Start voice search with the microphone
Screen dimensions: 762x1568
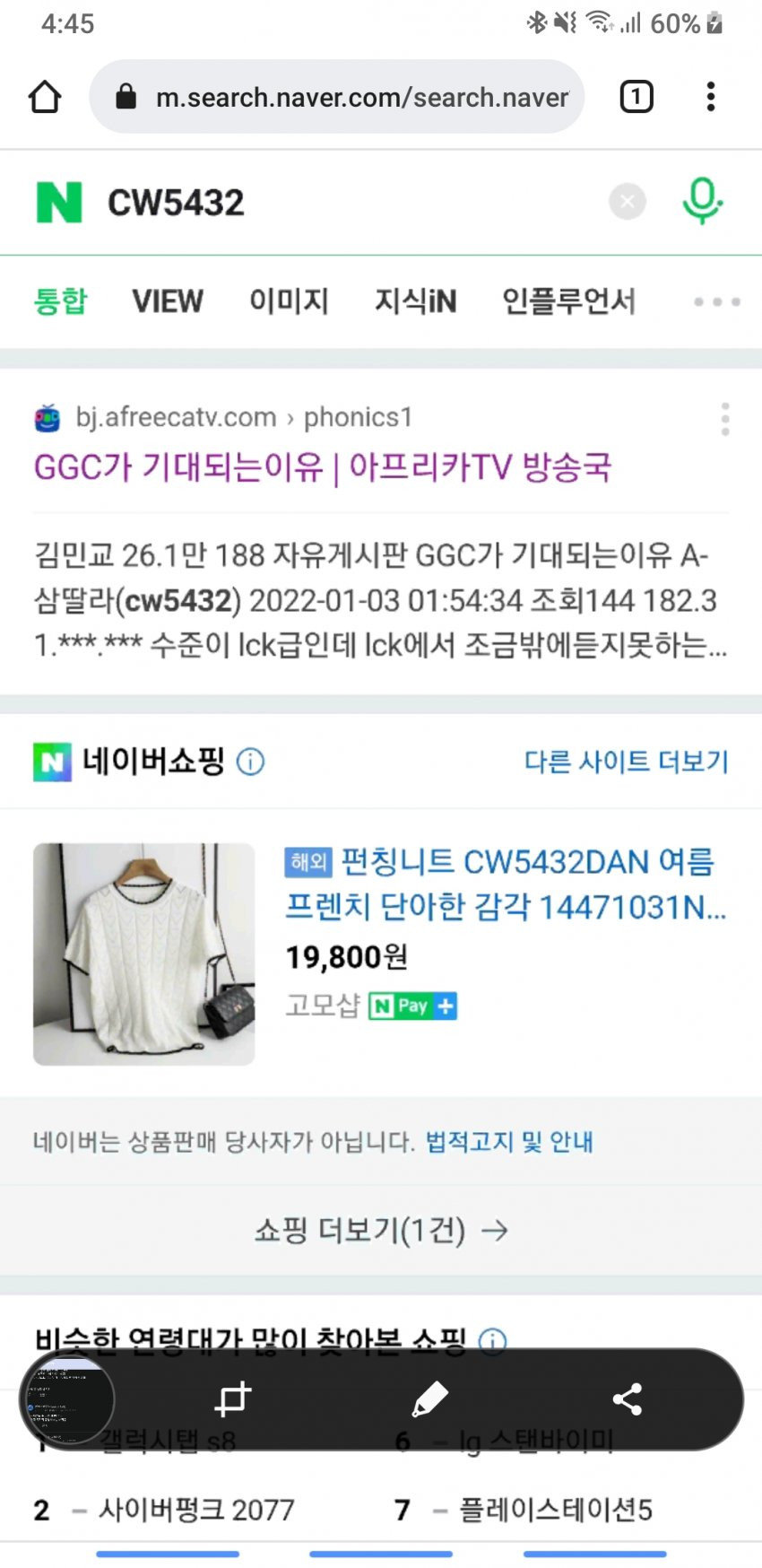(x=702, y=201)
